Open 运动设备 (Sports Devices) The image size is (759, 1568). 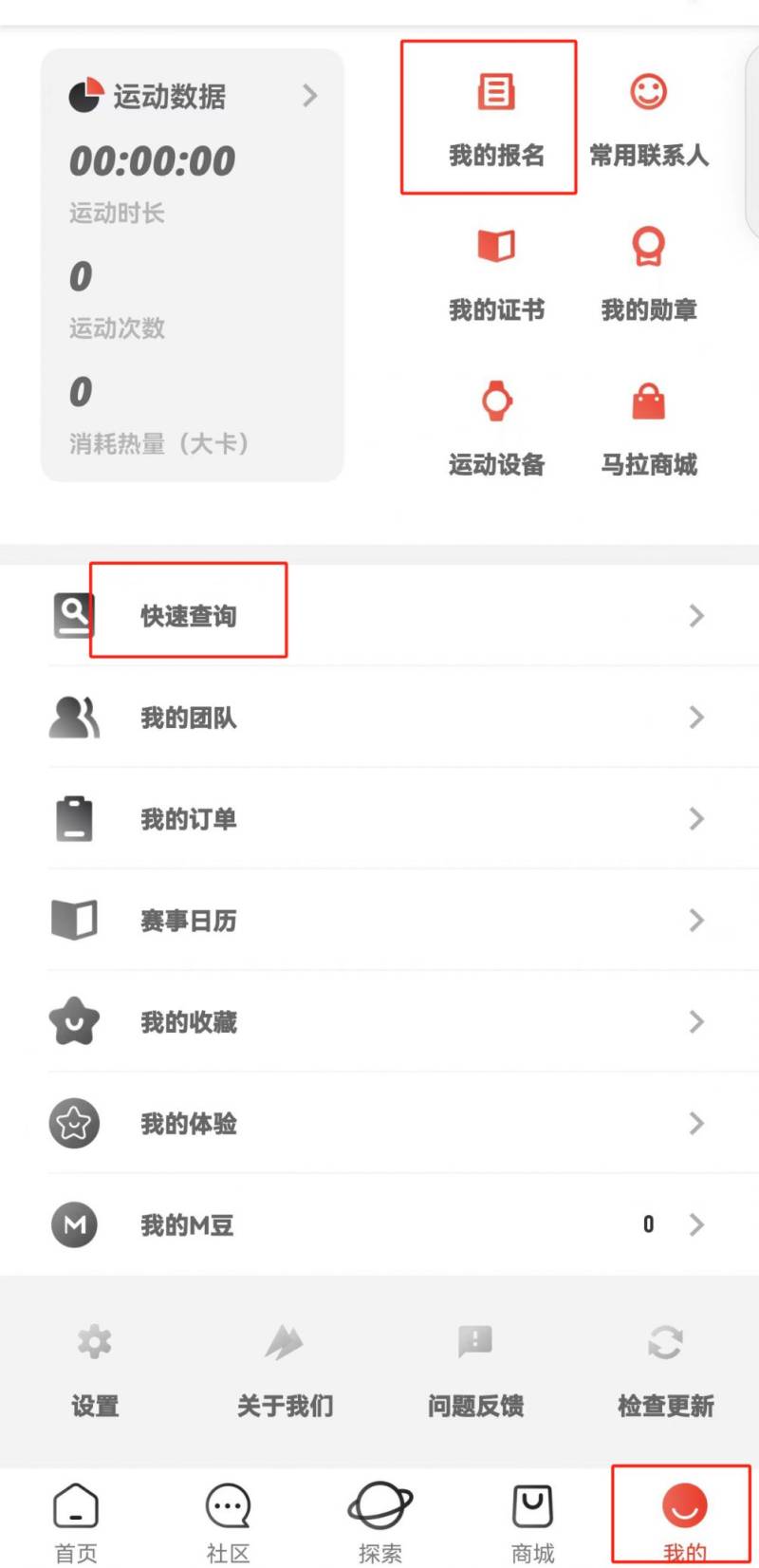coord(497,427)
